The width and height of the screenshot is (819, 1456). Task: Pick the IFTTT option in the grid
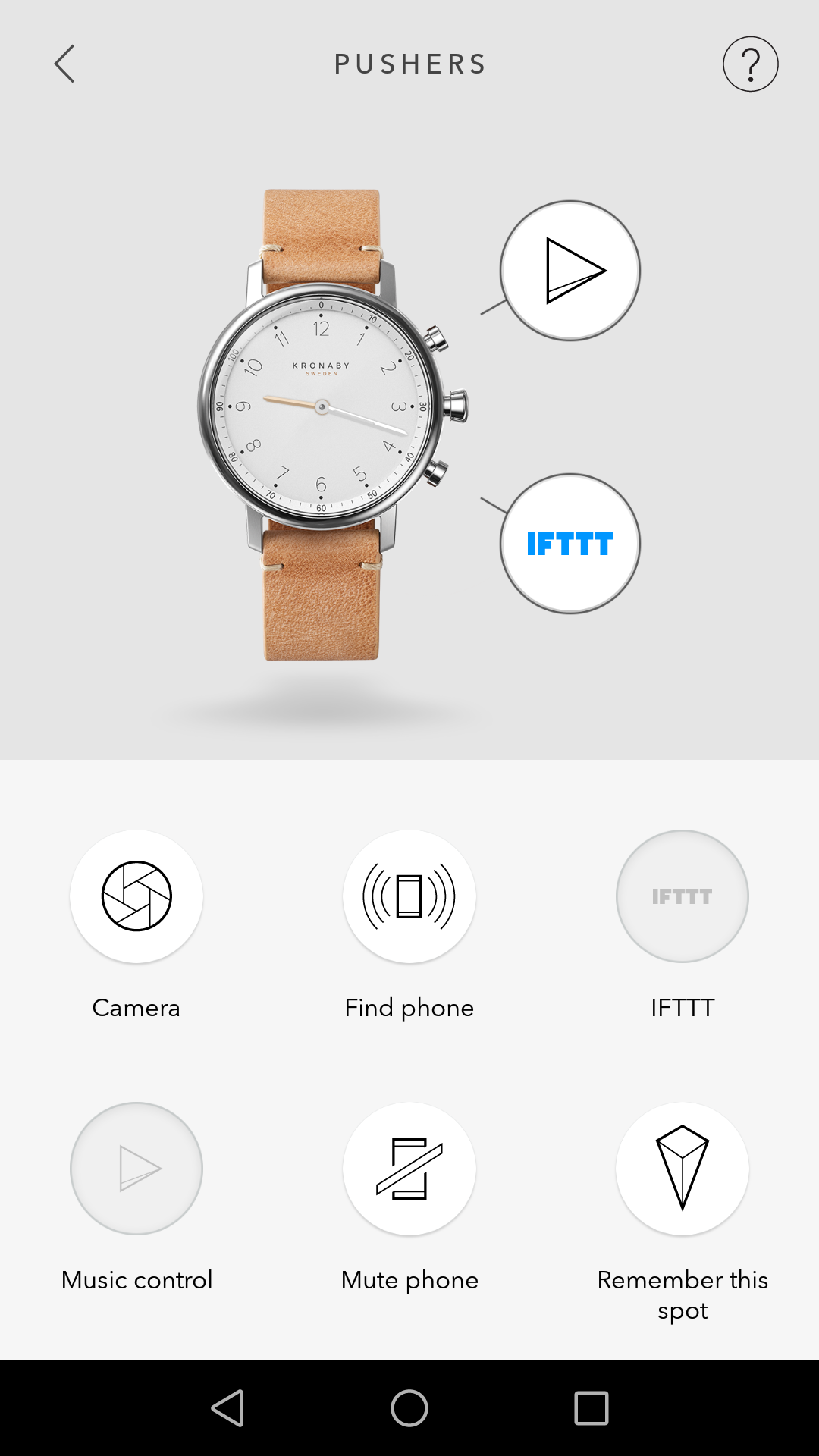click(x=682, y=896)
